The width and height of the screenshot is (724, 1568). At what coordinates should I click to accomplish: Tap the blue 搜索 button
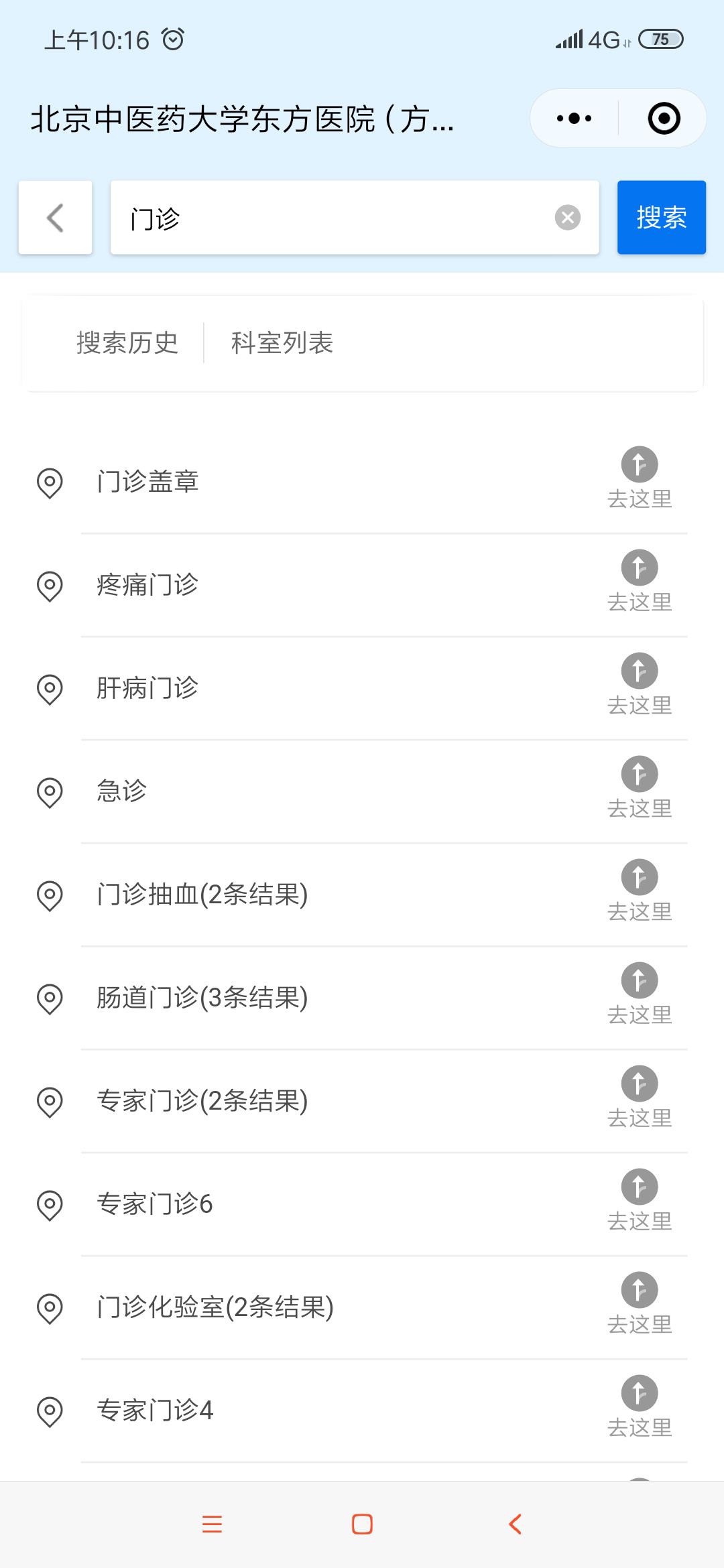coord(661,218)
